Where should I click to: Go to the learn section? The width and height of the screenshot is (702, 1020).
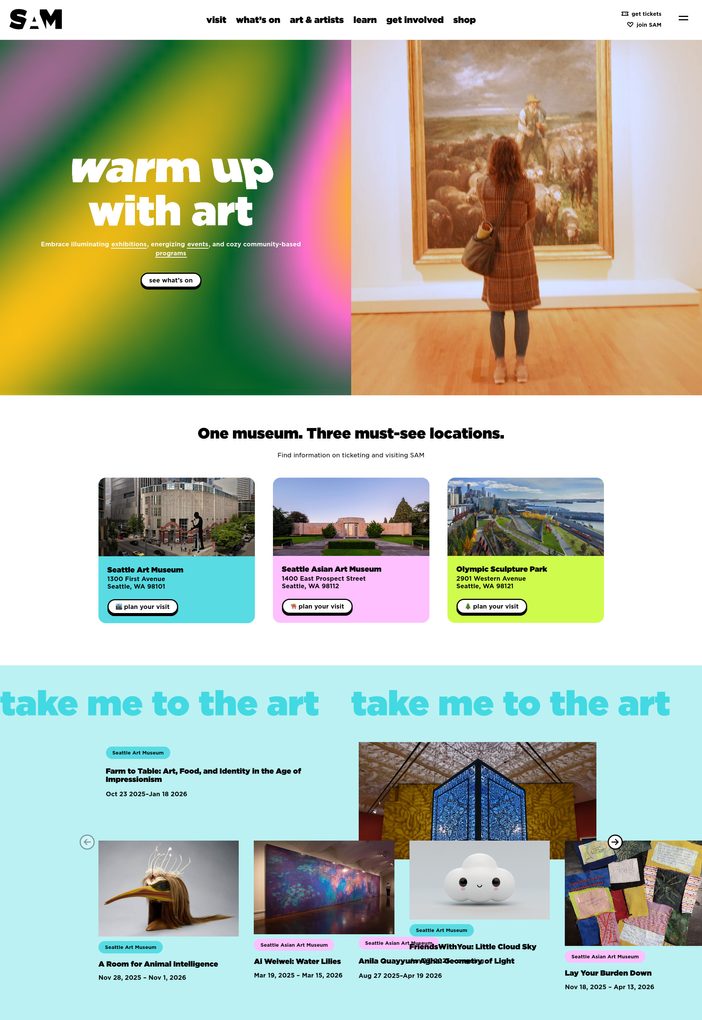coord(365,20)
